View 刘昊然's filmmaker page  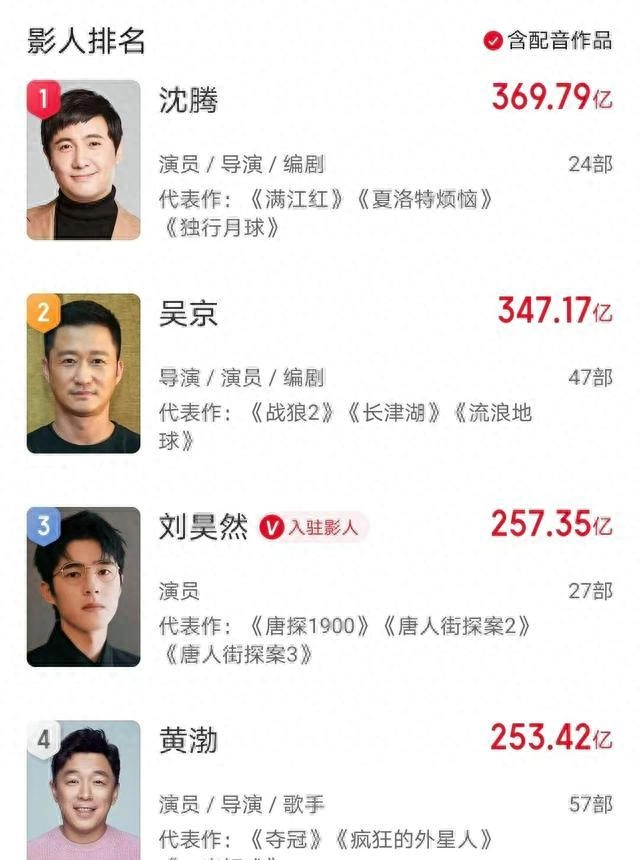pos(203,527)
